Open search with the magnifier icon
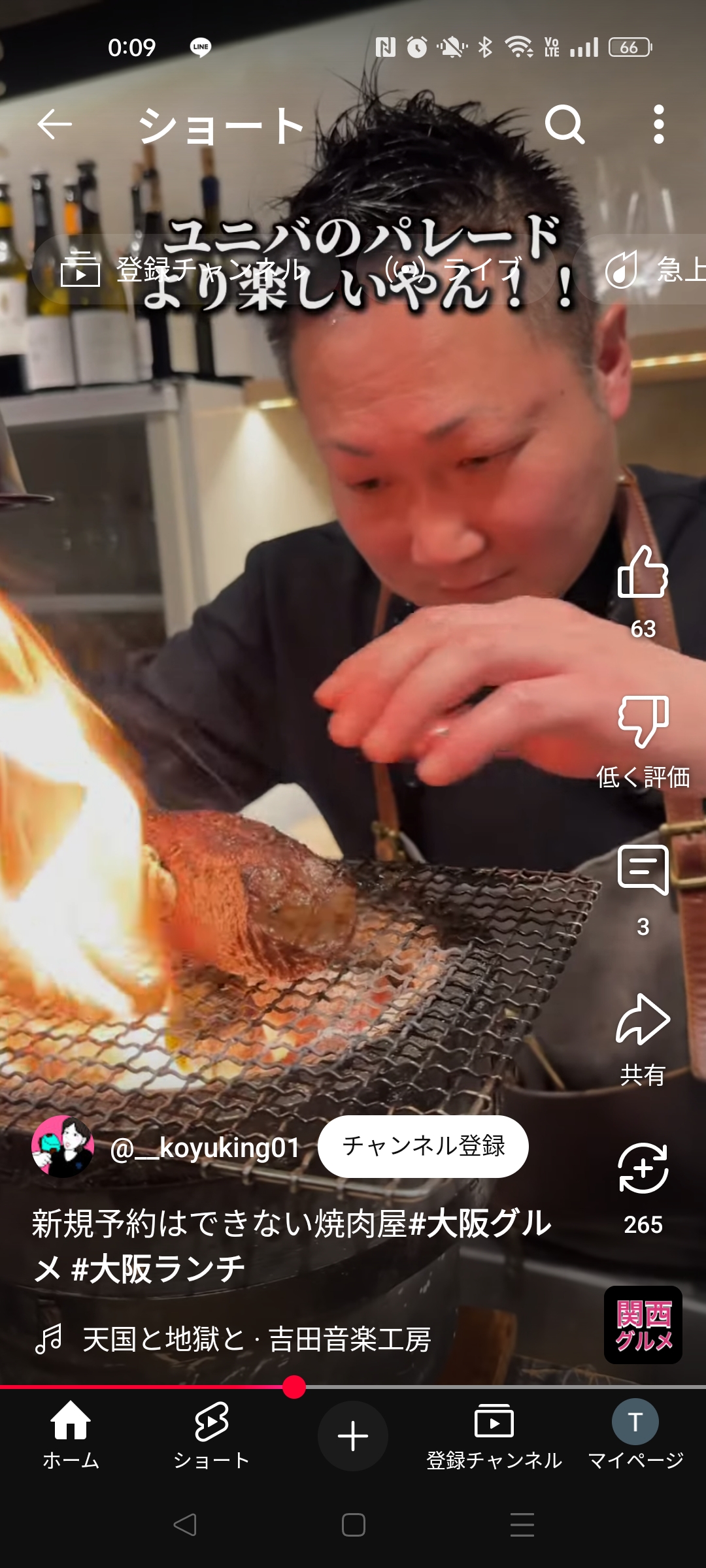The height and width of the screenshot is (1568, 706). coord(565,124)
